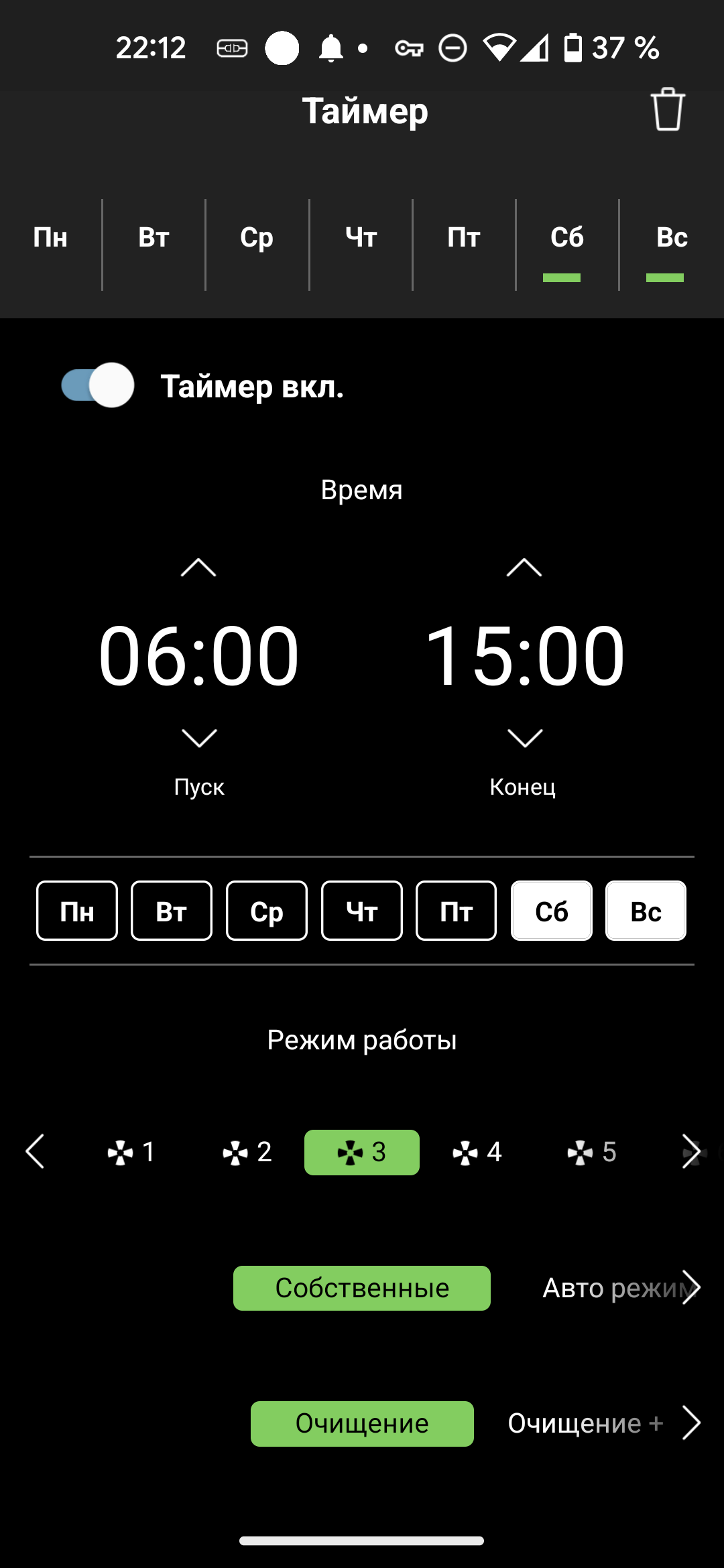
Task: Select the Очищение + mode
Action: (x=587, y=1423)
